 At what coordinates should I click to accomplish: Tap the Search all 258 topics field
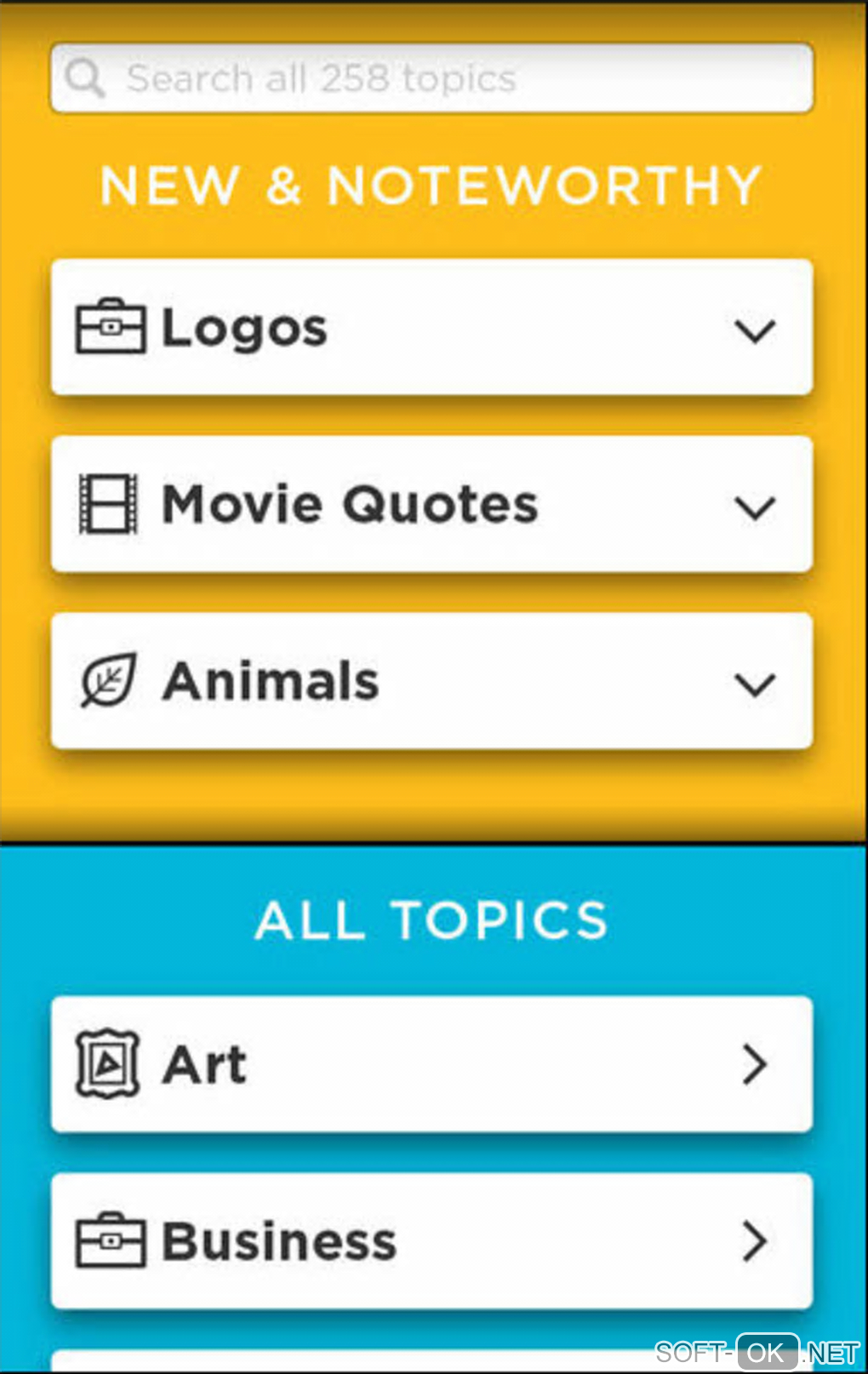(x=431, y=78)
